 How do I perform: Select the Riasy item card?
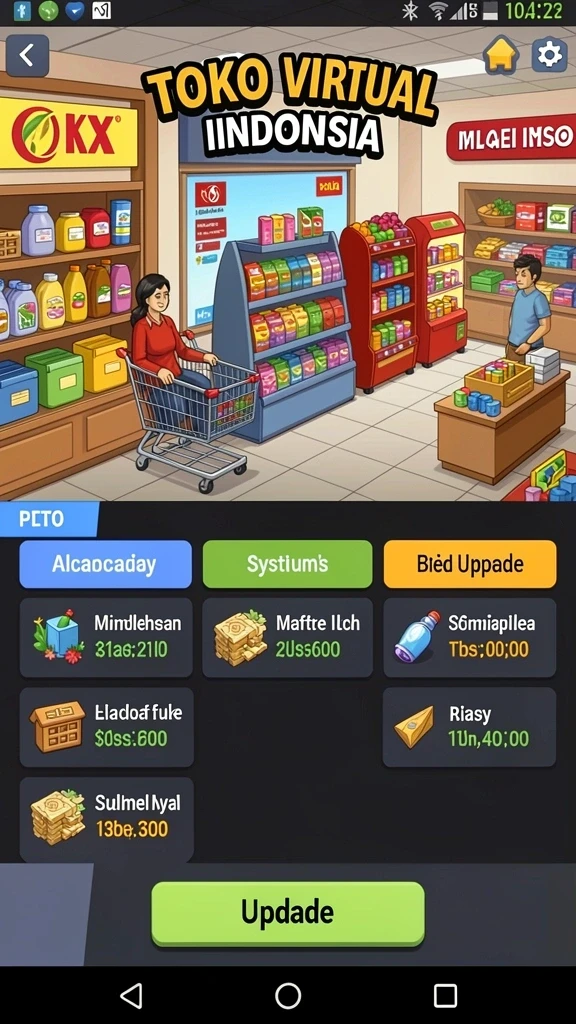click(470, 727)
